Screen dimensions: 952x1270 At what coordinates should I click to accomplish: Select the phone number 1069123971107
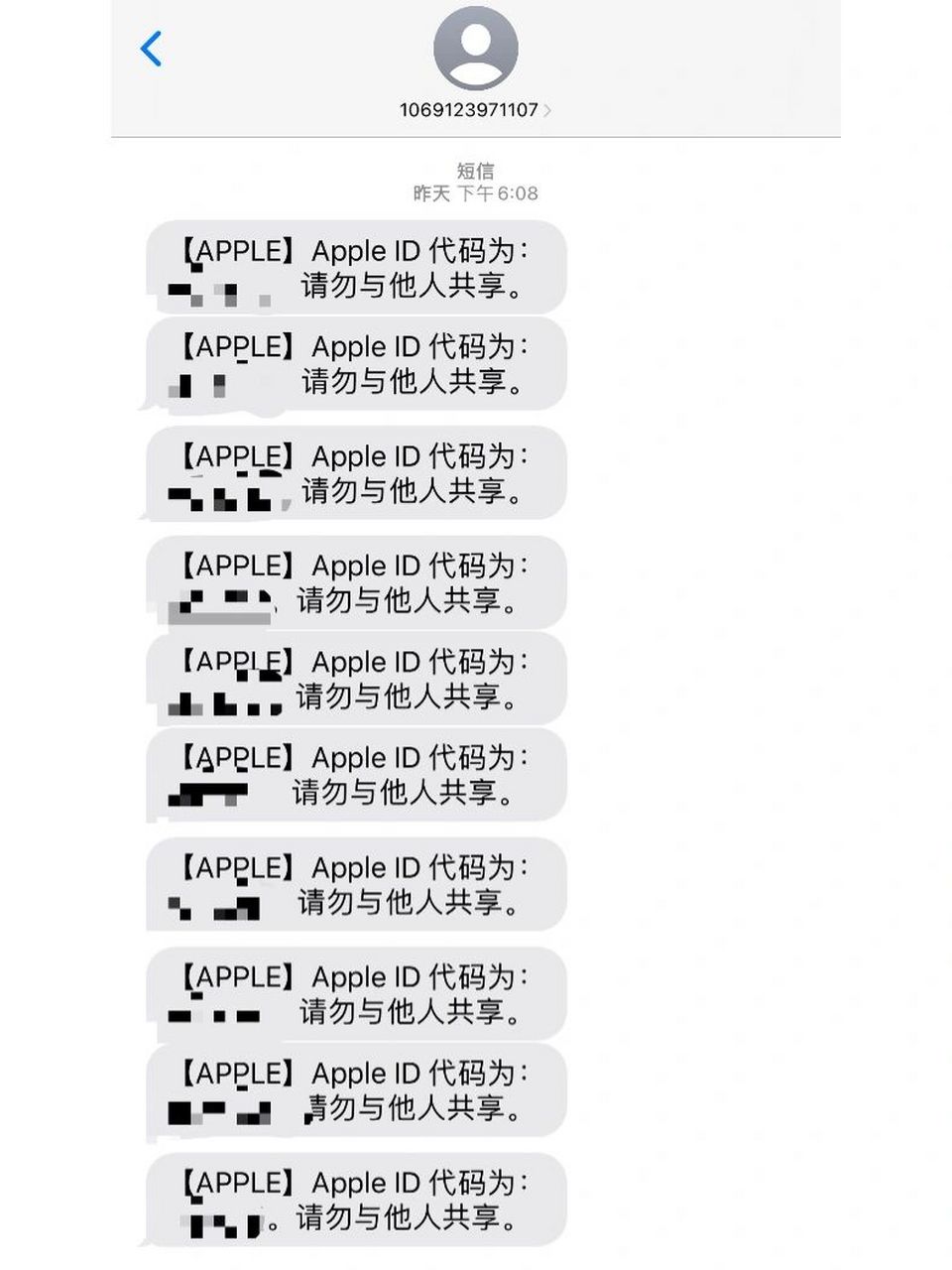(x=468, y=109)
